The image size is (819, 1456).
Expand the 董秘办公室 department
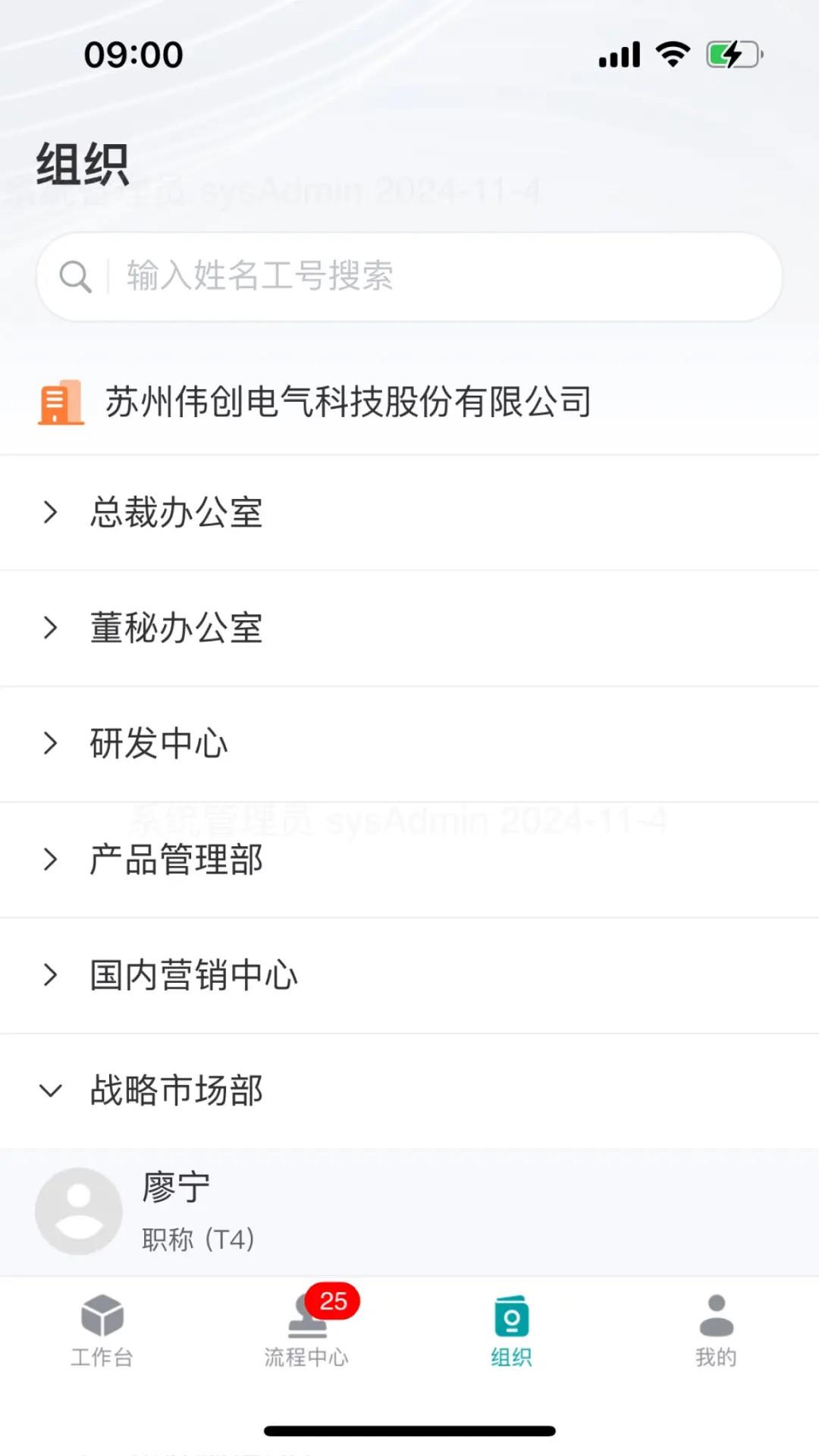pos(176,628)
